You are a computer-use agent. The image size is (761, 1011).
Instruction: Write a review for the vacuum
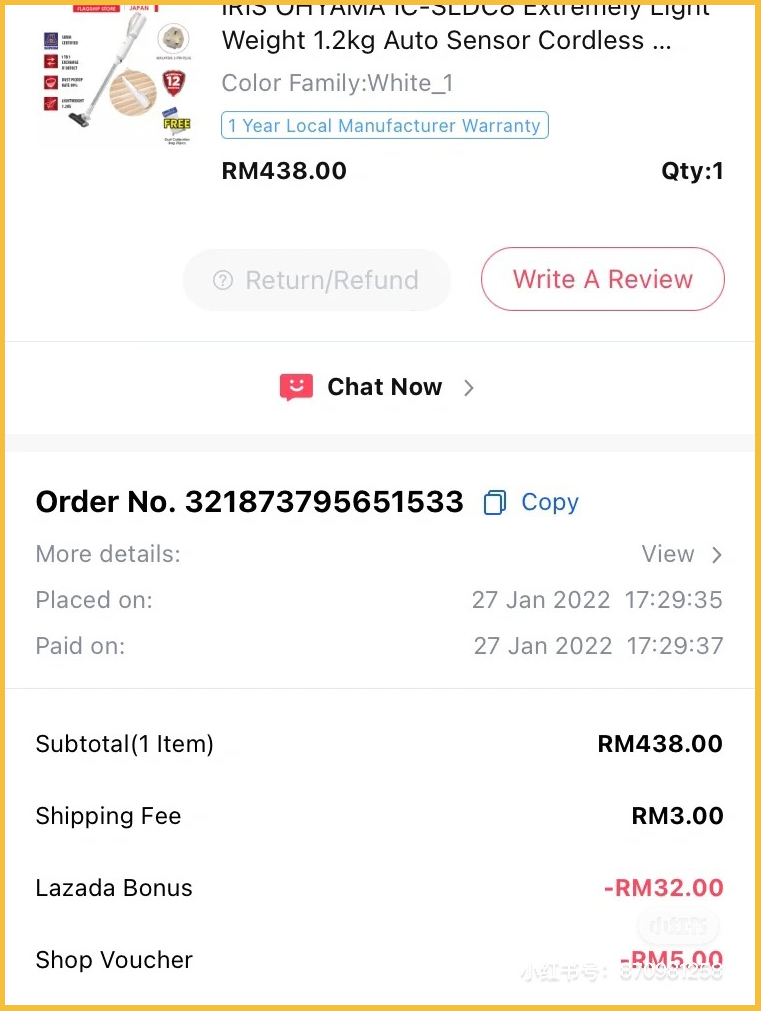point(602,279)
